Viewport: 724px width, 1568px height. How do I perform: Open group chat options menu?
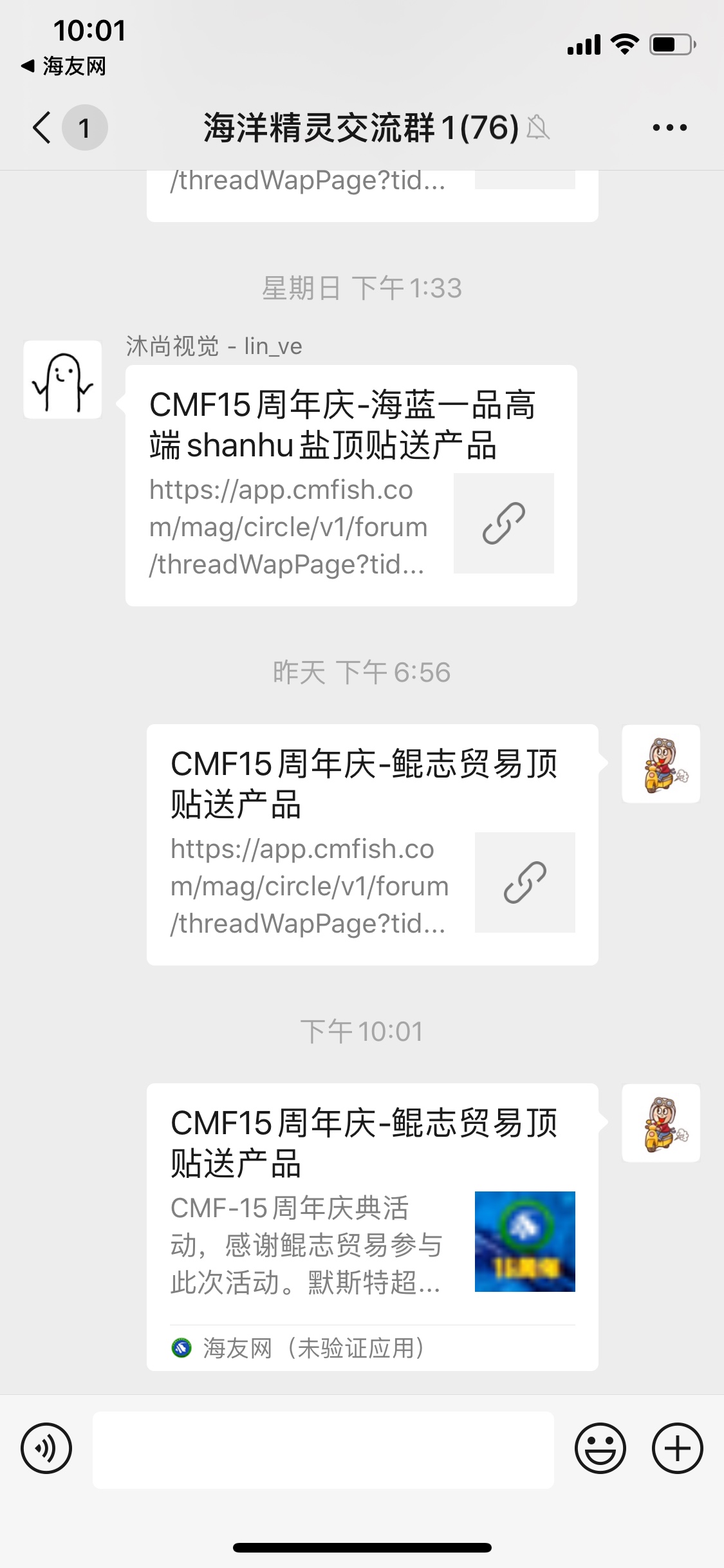coord(669,127)
